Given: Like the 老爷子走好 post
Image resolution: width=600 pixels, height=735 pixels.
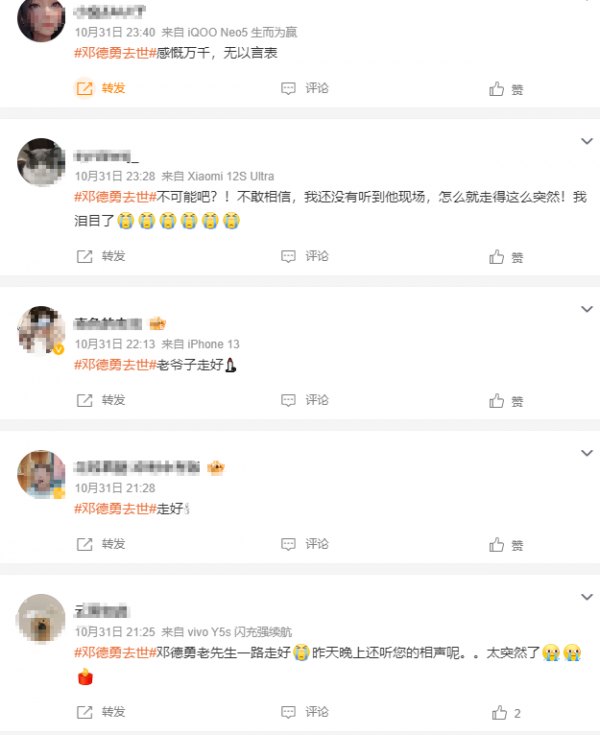Looking at the screenshot, I should [x=506, y=401].
